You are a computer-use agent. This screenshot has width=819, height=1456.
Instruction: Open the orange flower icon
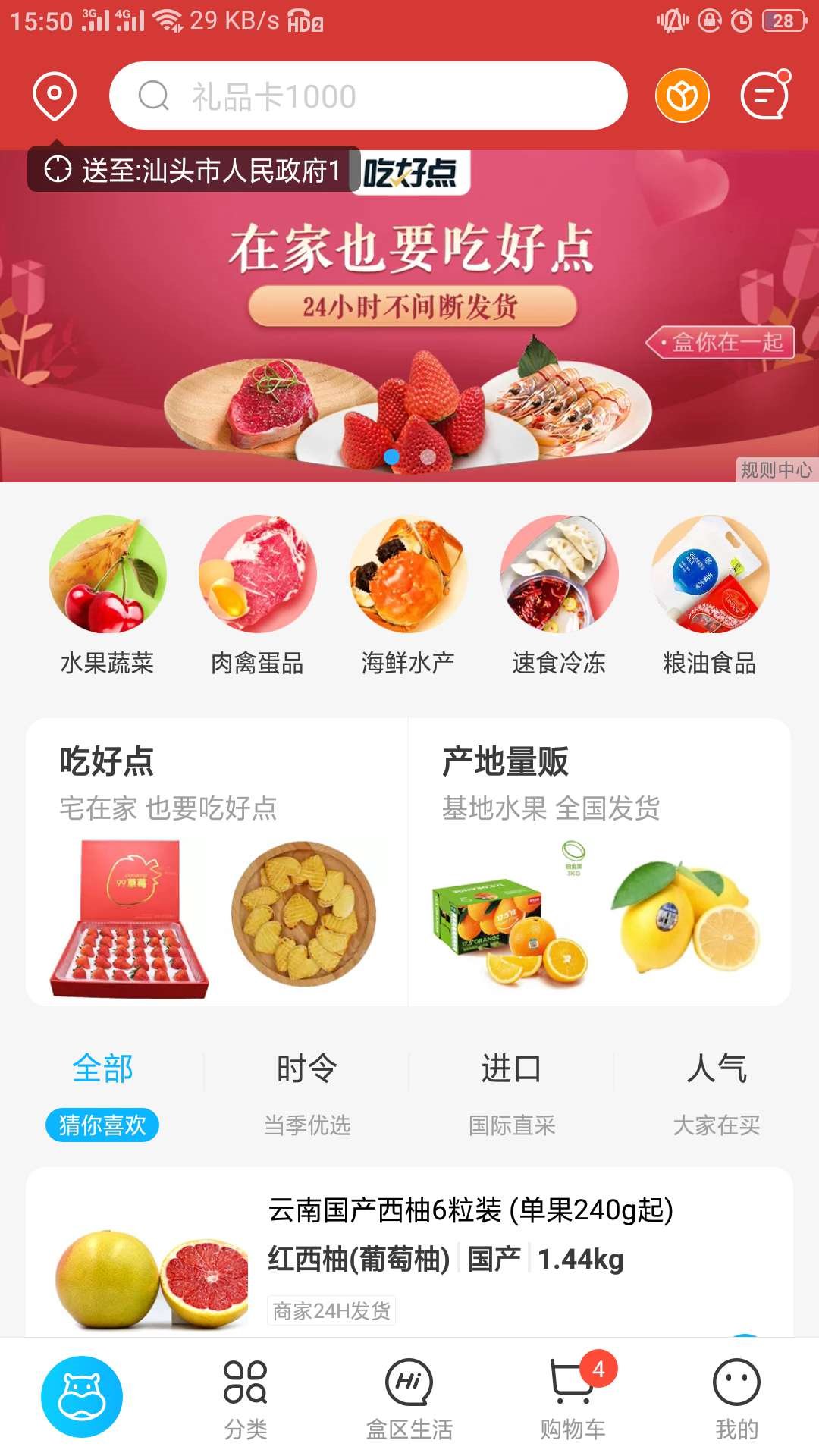pyautogui.click(x=682, y=96)
